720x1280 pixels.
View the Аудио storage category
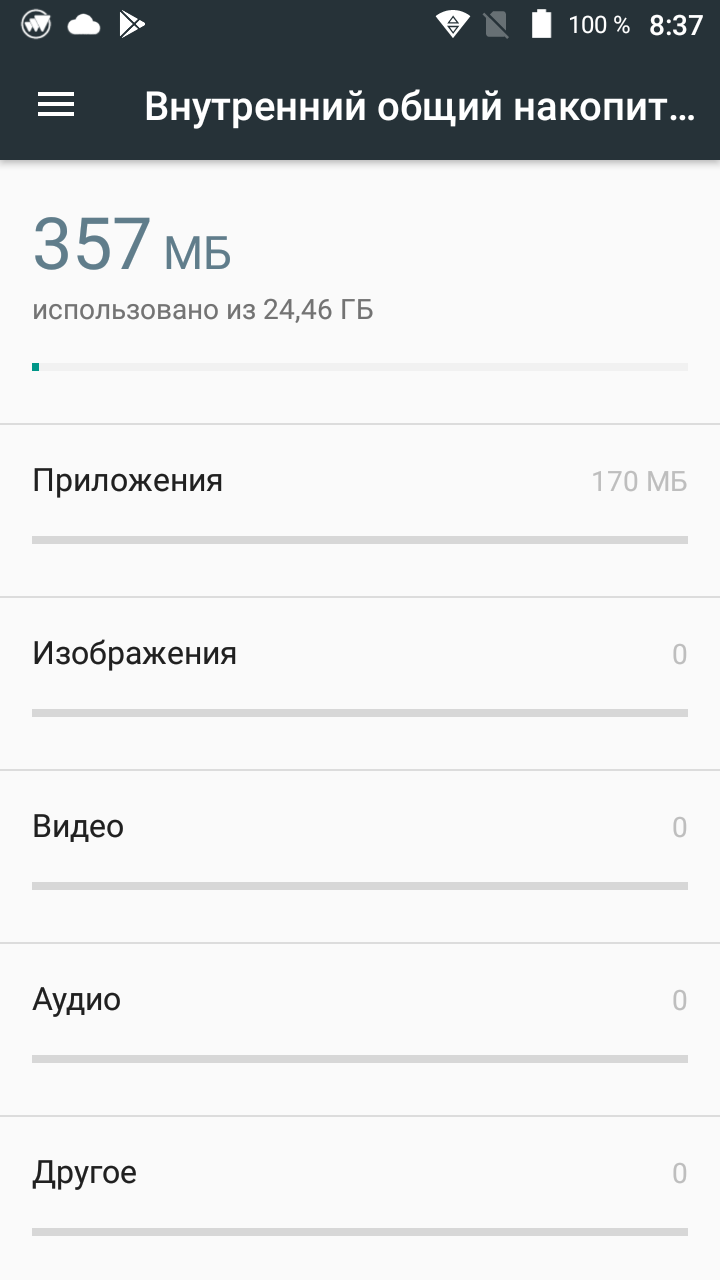(360, 1030)
